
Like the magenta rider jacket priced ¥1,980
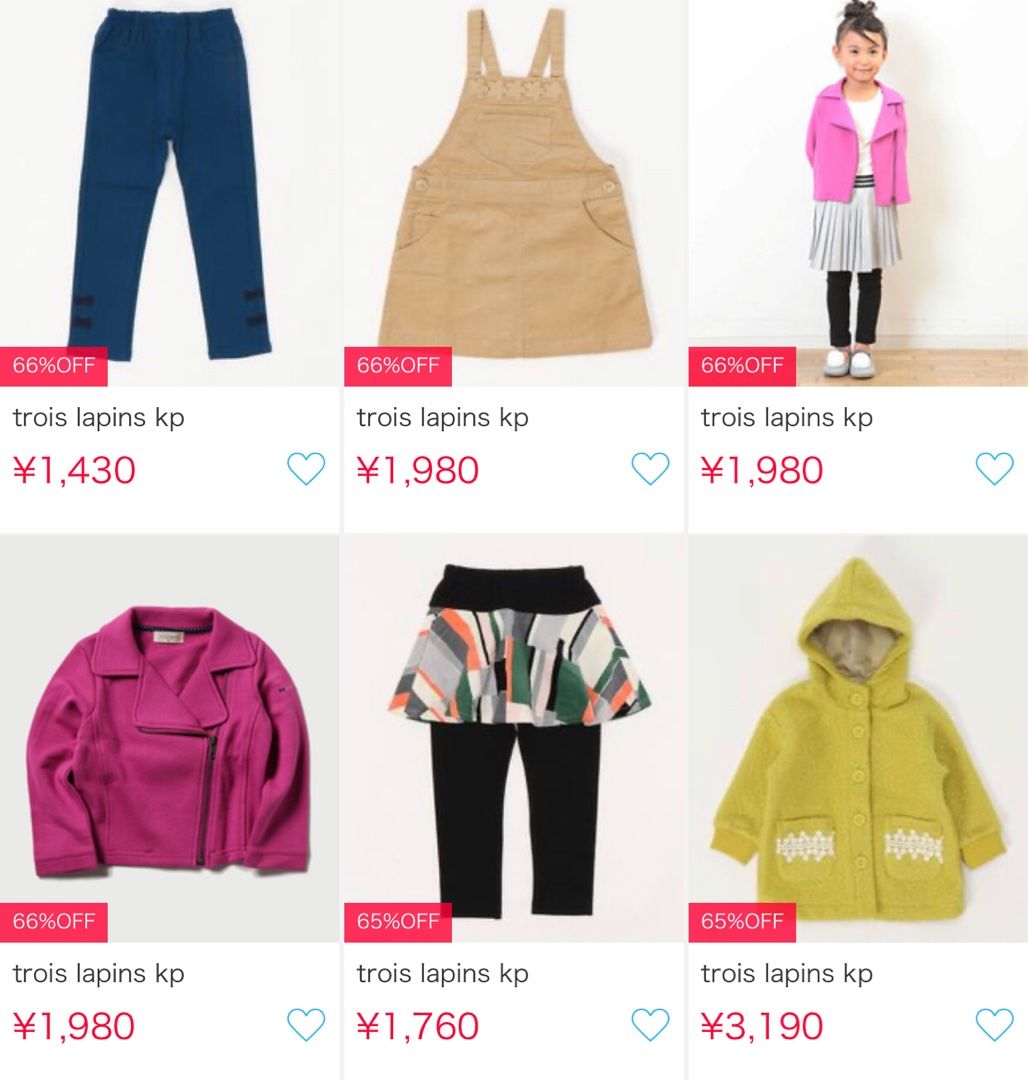(x=306, y=1025)
